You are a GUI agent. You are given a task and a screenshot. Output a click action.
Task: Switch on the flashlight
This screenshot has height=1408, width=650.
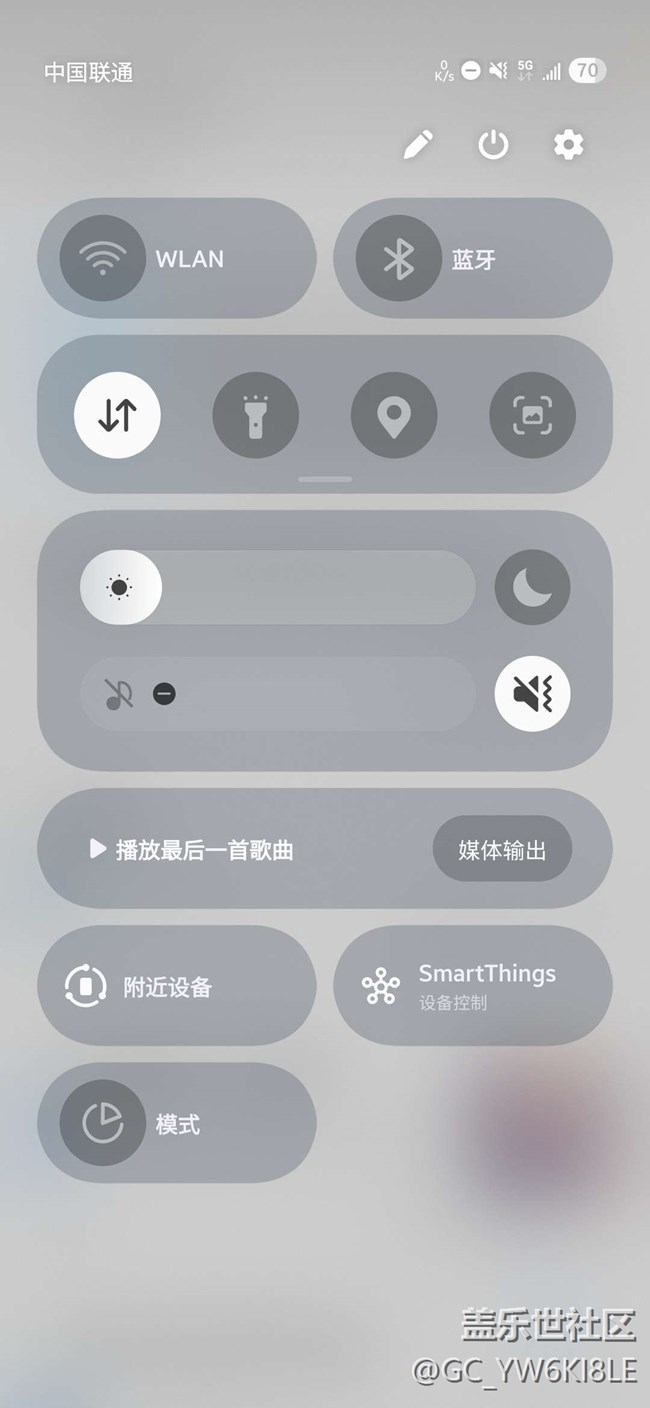[255, 415]
